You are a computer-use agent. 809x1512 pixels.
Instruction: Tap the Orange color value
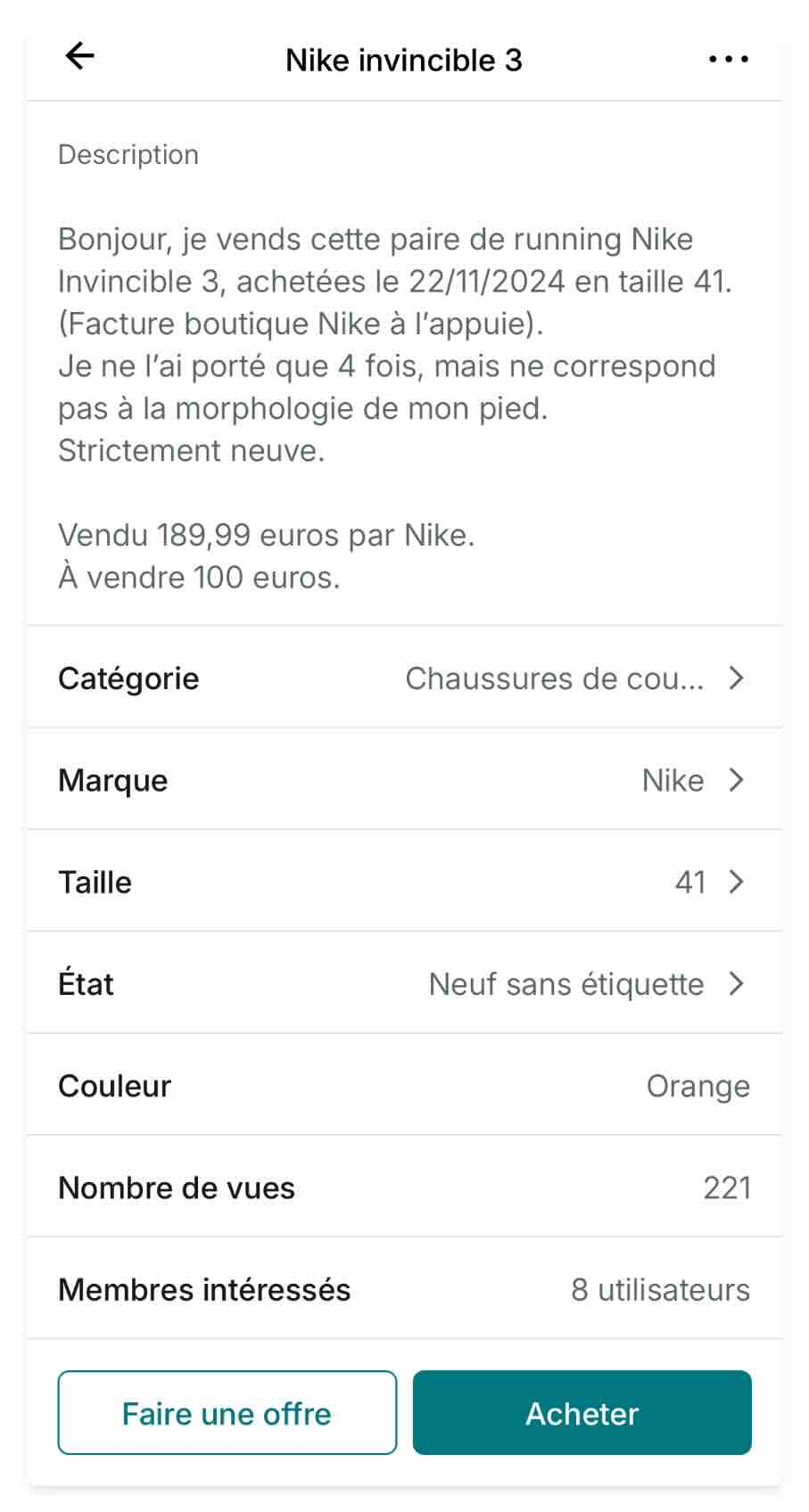coord(698,1086)
